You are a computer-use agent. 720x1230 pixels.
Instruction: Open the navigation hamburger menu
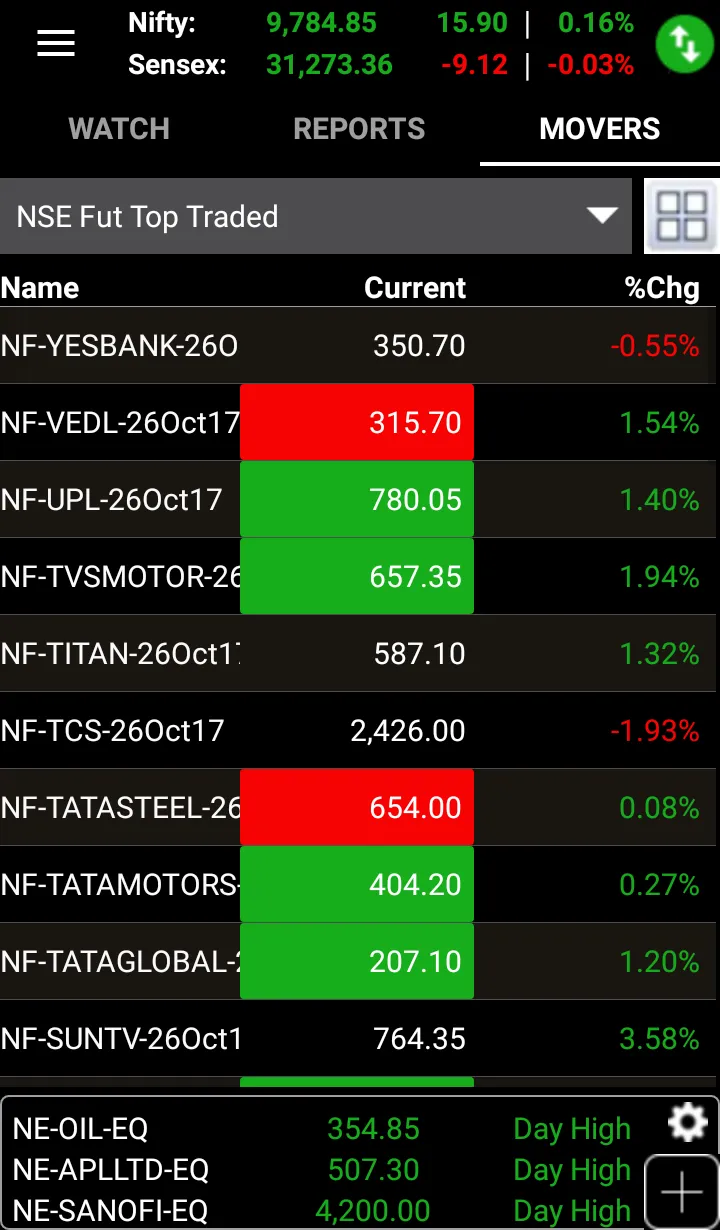[x=55, y=43]
